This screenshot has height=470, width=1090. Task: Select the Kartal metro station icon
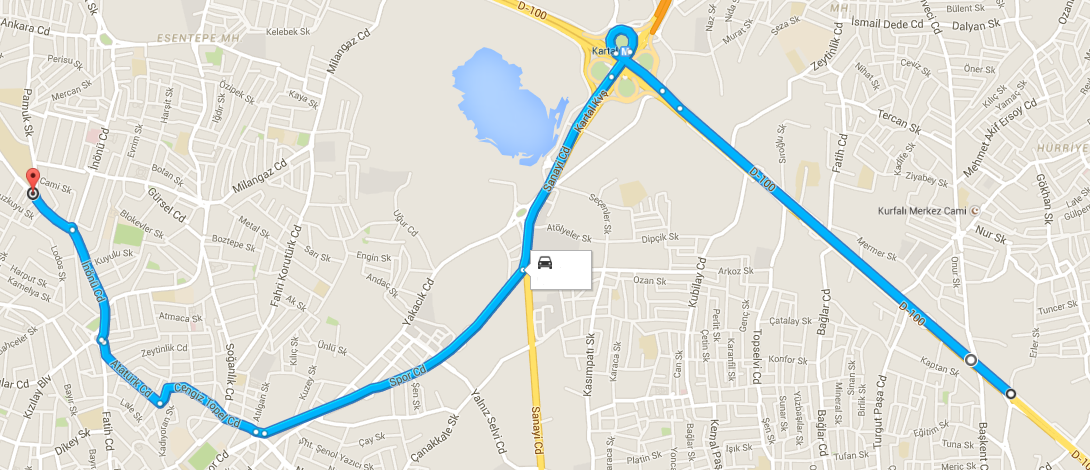(627, 51)
